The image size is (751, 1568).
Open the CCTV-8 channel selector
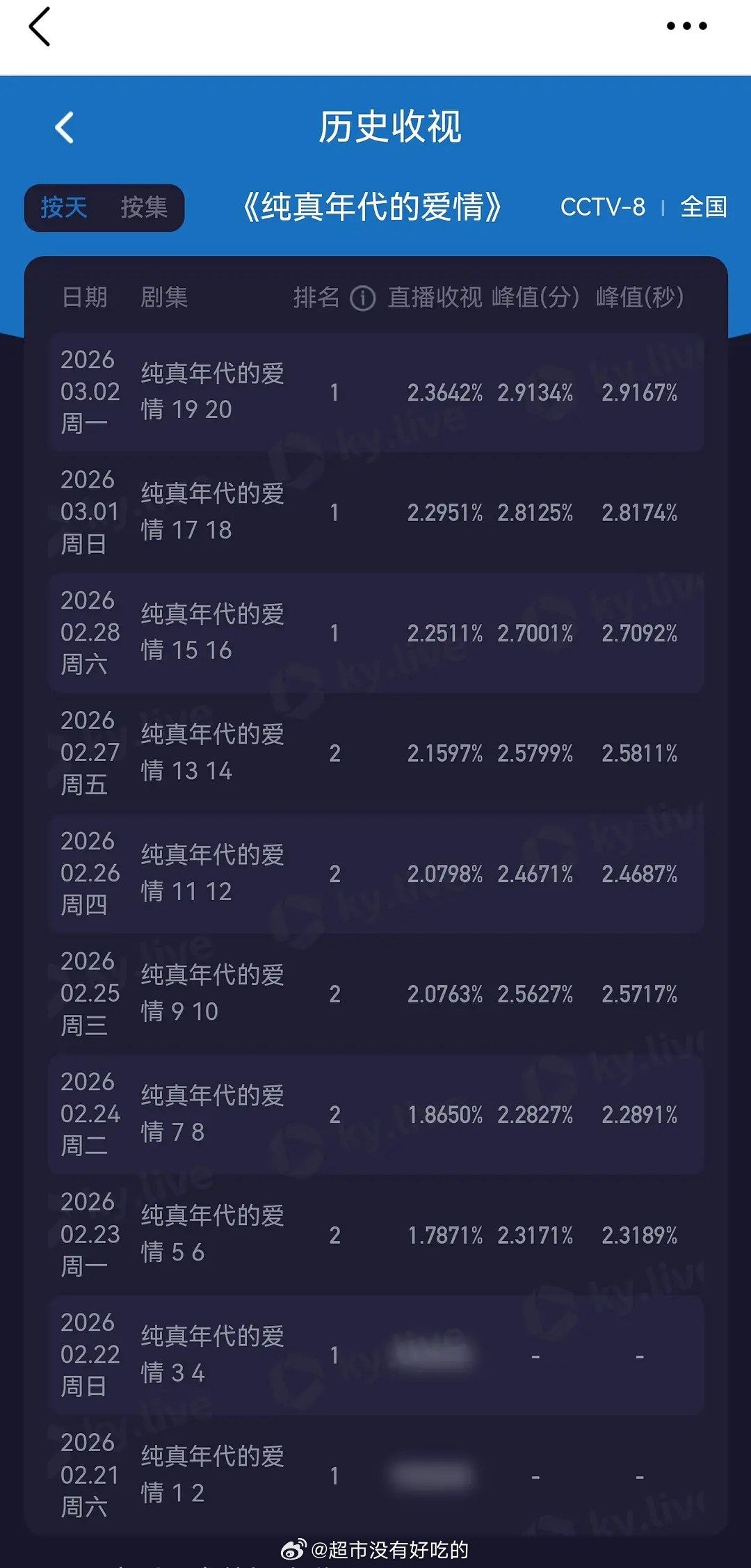(603, 207)
